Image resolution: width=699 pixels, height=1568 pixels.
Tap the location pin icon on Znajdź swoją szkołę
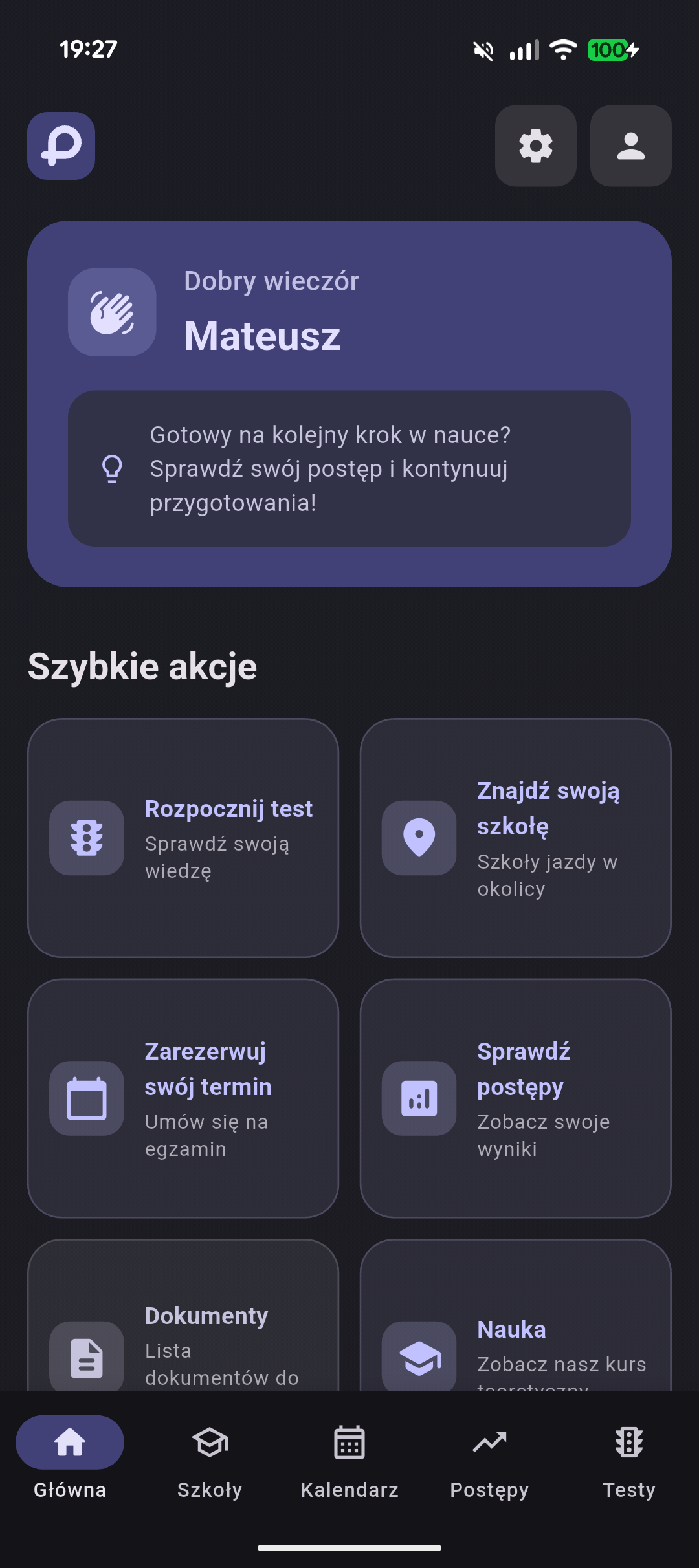(419, 839)
